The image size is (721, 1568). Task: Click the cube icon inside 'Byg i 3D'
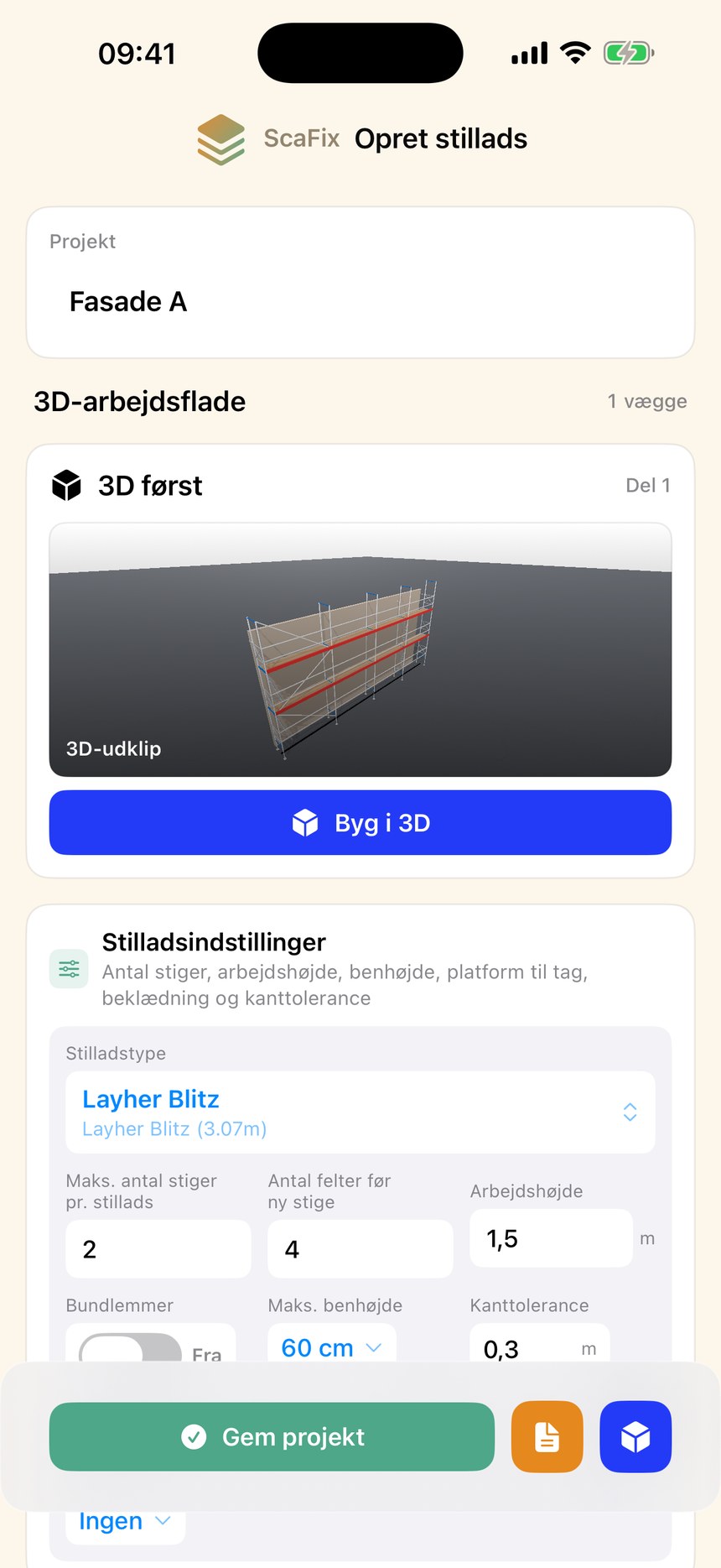(x=306, y=822)
